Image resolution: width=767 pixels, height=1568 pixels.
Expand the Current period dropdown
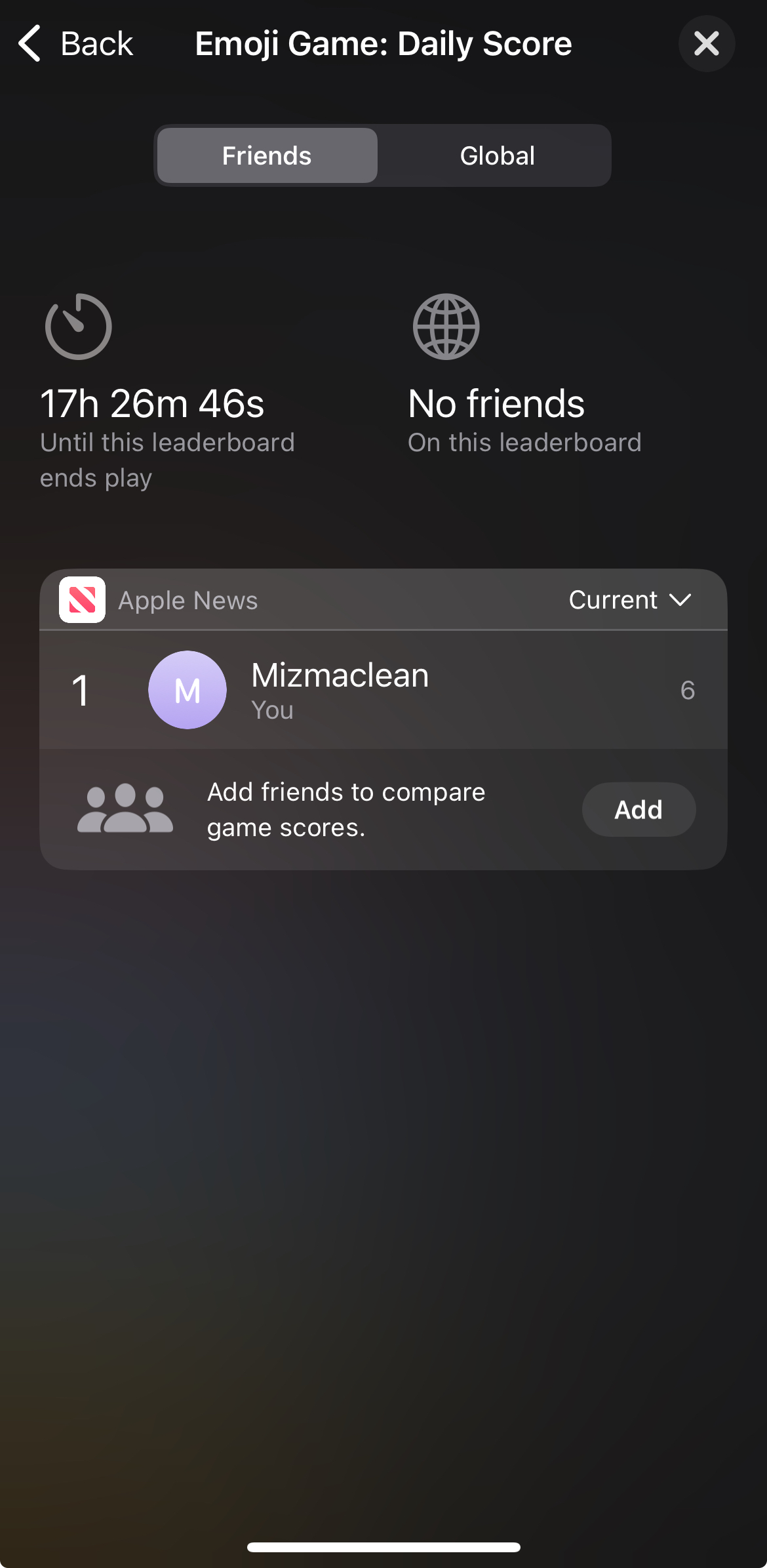[629, 600]
